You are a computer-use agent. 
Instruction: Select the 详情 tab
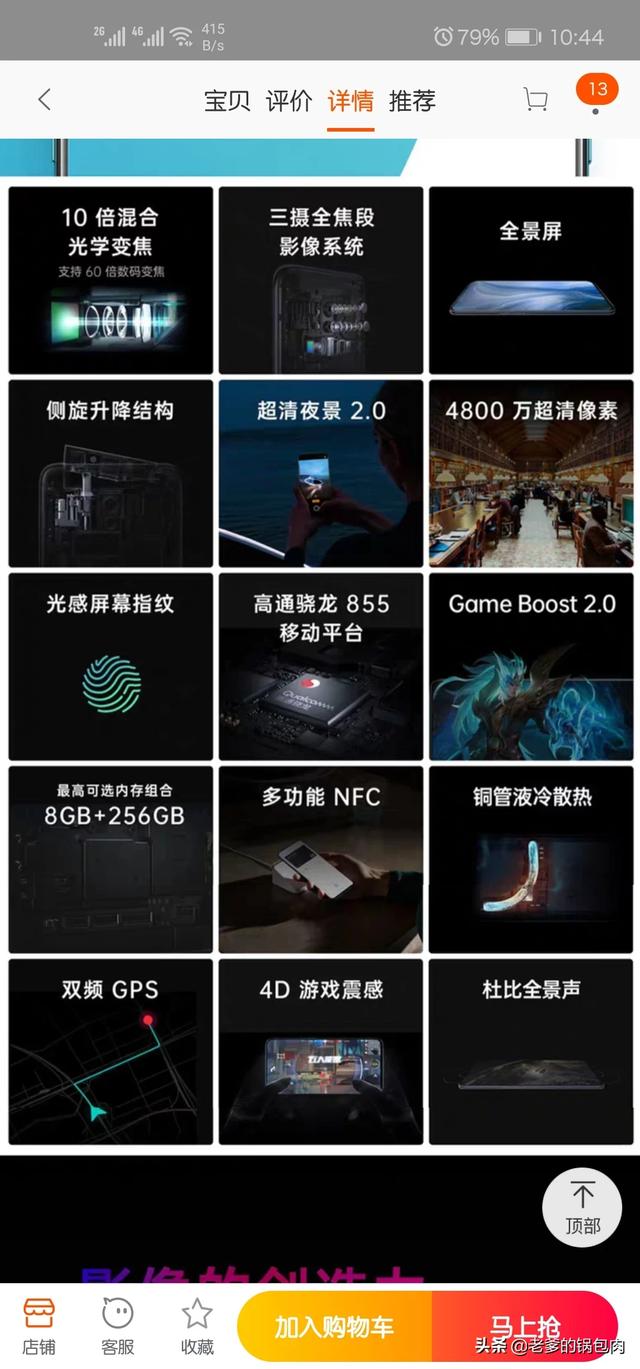point(350,101)
